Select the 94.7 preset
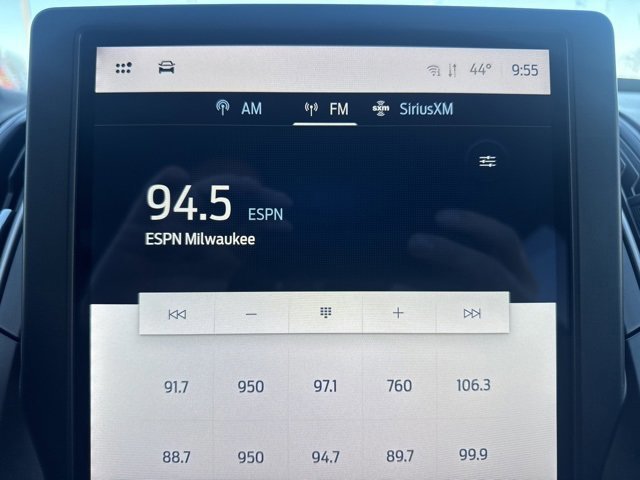The height and width of the screenshot is (480, 640). [x=325, y=456]
